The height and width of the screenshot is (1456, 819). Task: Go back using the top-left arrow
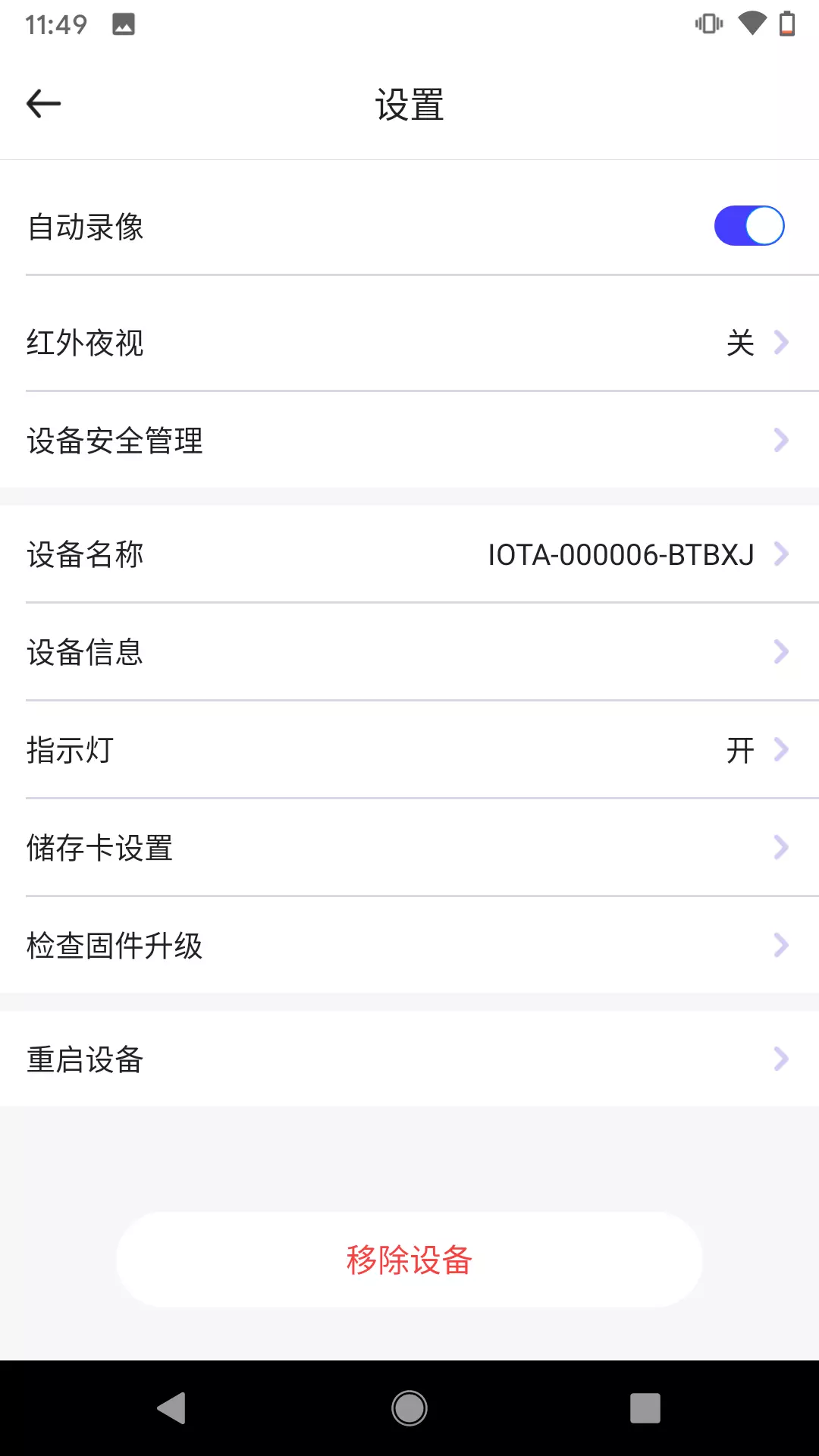[43, 104]
